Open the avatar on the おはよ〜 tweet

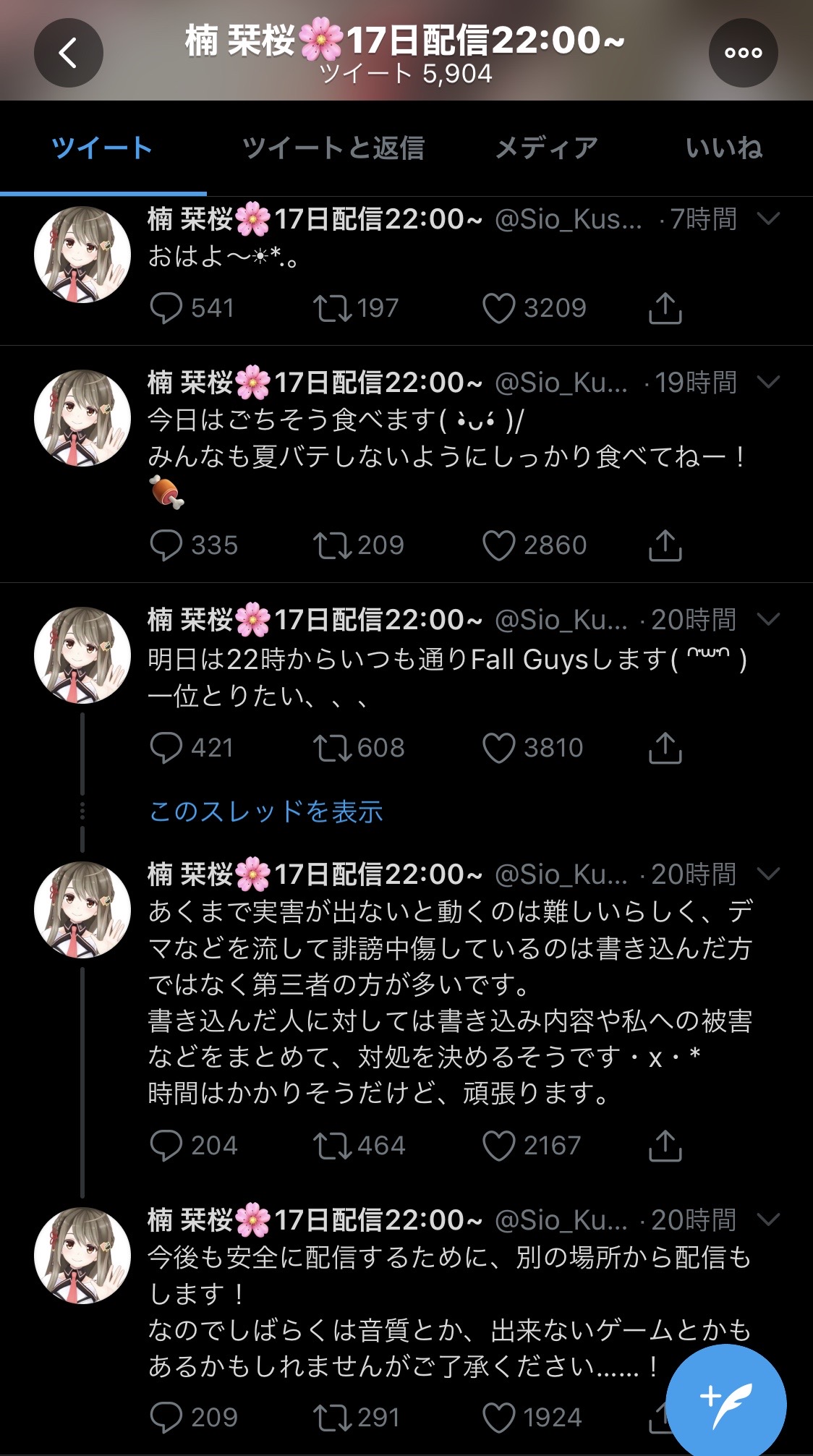click(82, 255)
